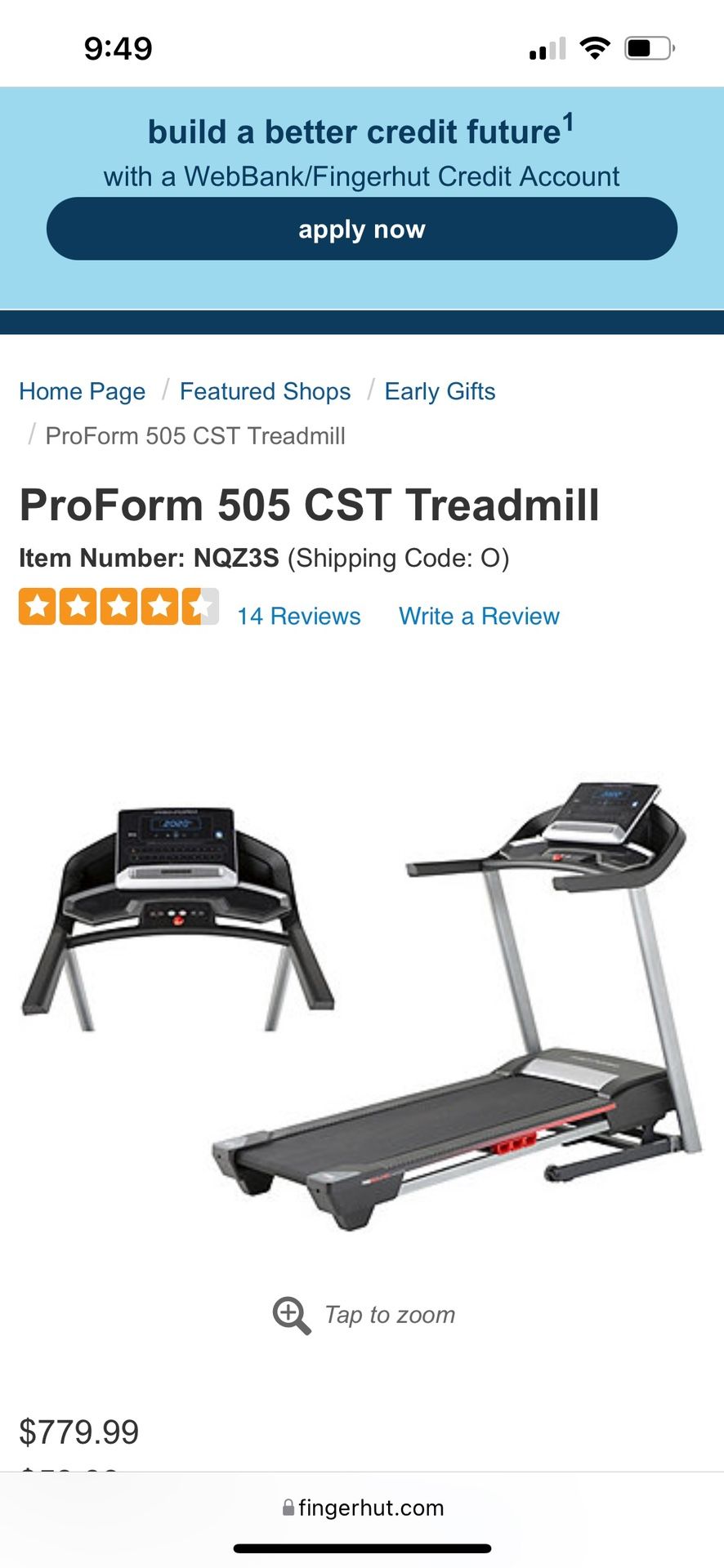The image size is (724, 1568).
Task: Navigate to Home Page breadcrumb
Action: click(x=82, y=391)
